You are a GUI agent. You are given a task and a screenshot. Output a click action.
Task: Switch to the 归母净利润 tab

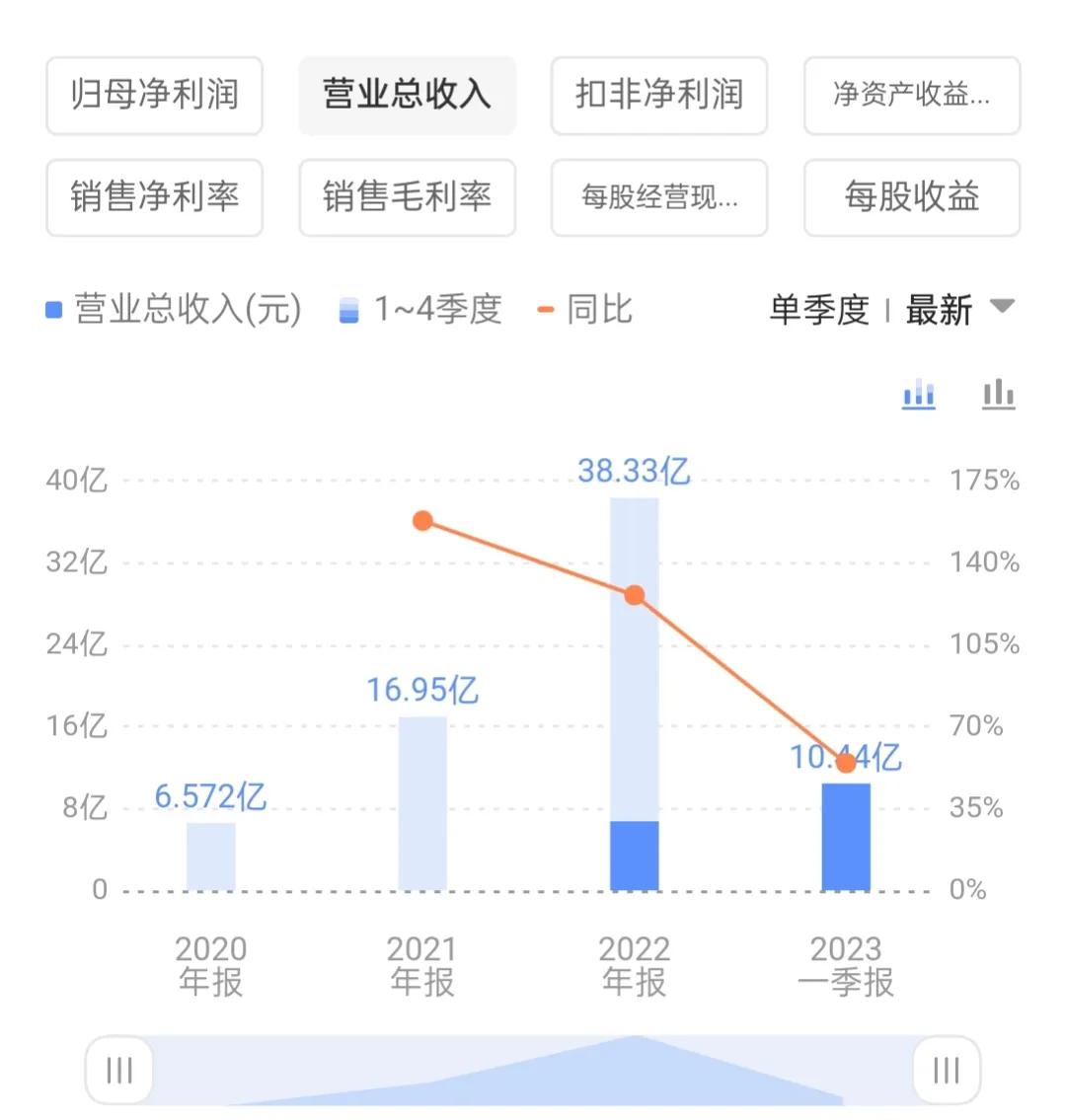click(154, 96)
